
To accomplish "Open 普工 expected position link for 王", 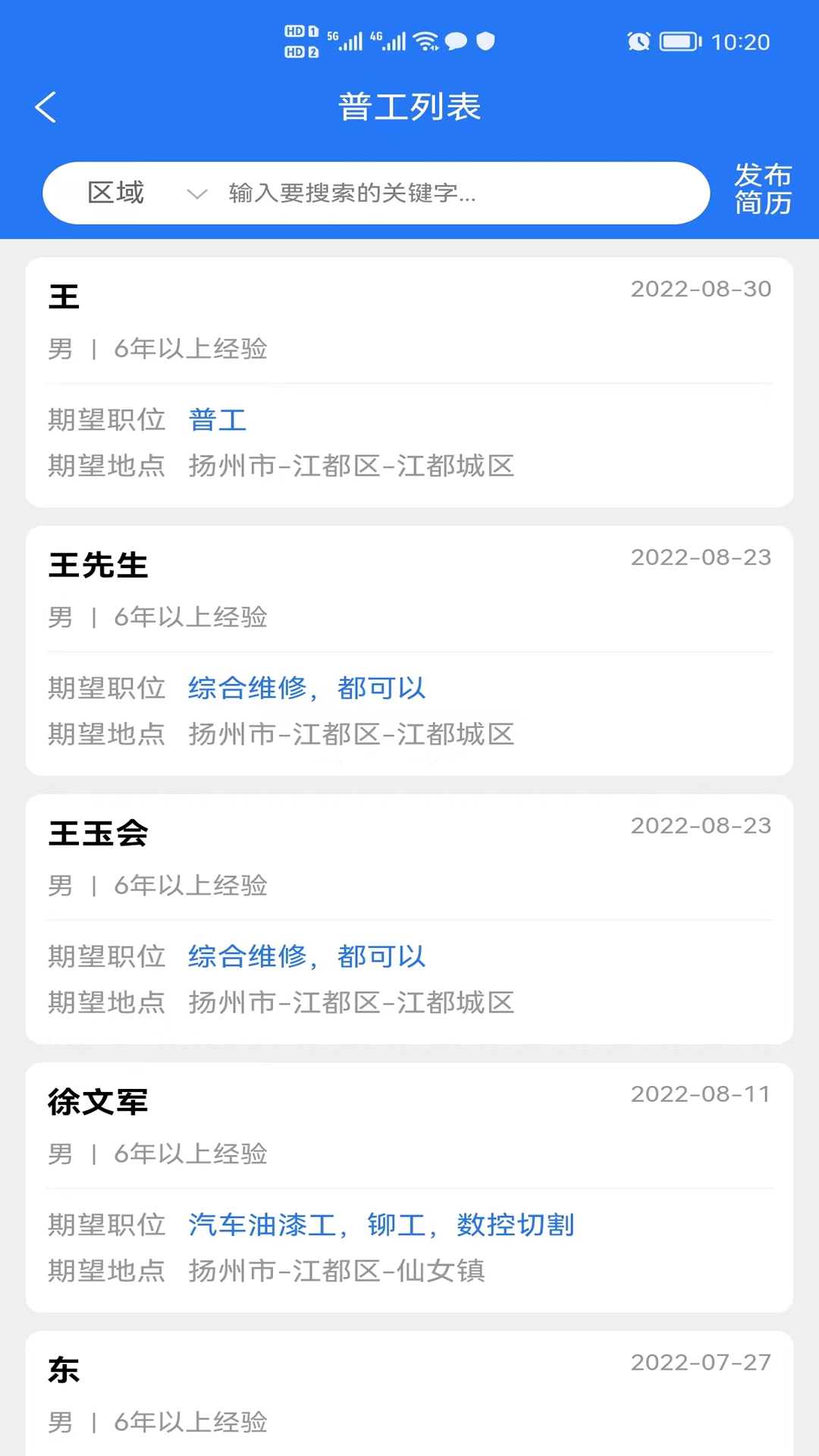I will [218, 420].
